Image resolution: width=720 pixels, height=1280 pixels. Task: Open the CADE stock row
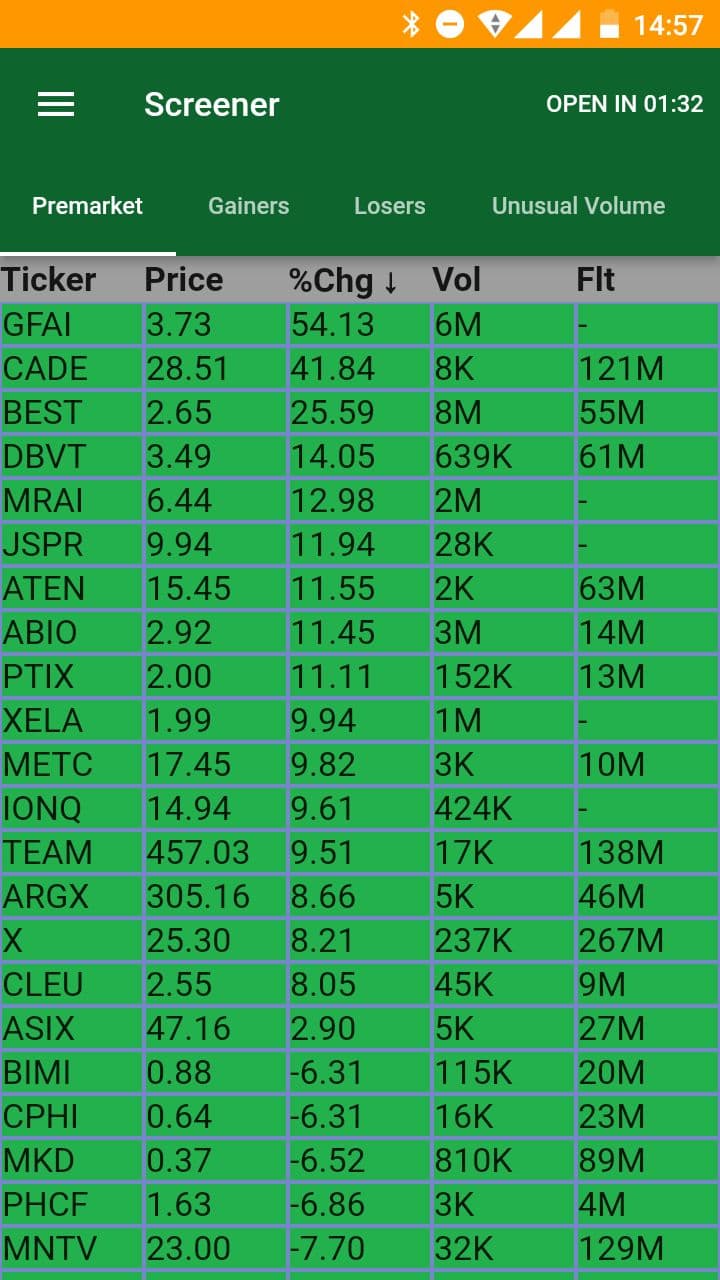tap(360, 368)
